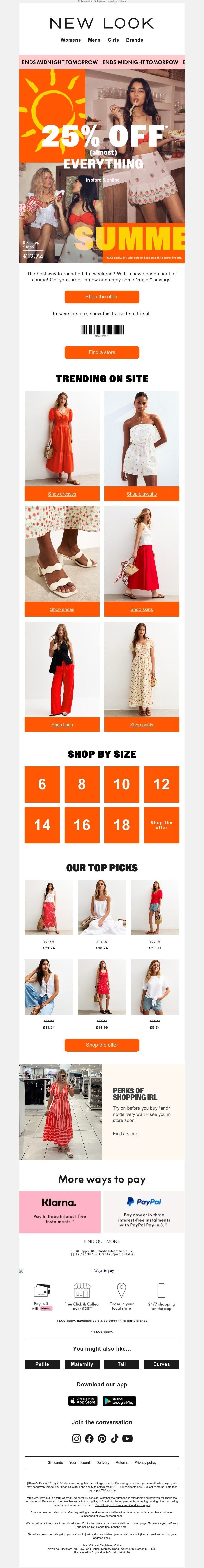Open New Look's Instagram icon
The width and height of the screenshot is (204, 1568).
76,1438
